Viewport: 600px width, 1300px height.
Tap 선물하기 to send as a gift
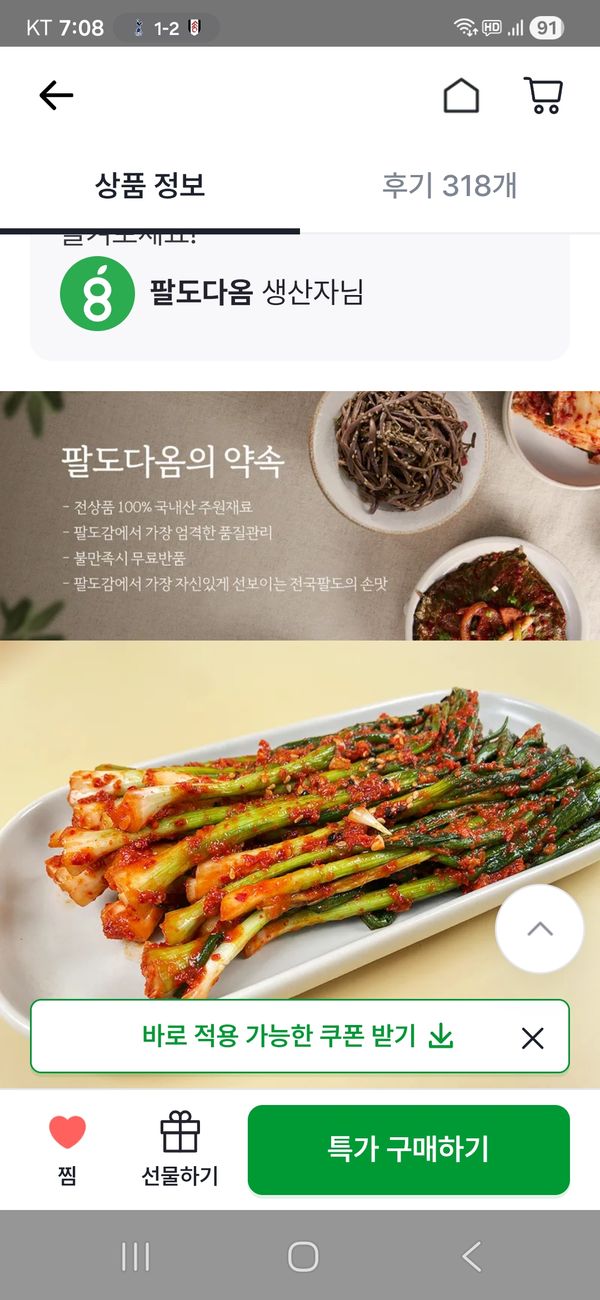pos(180,1150)
